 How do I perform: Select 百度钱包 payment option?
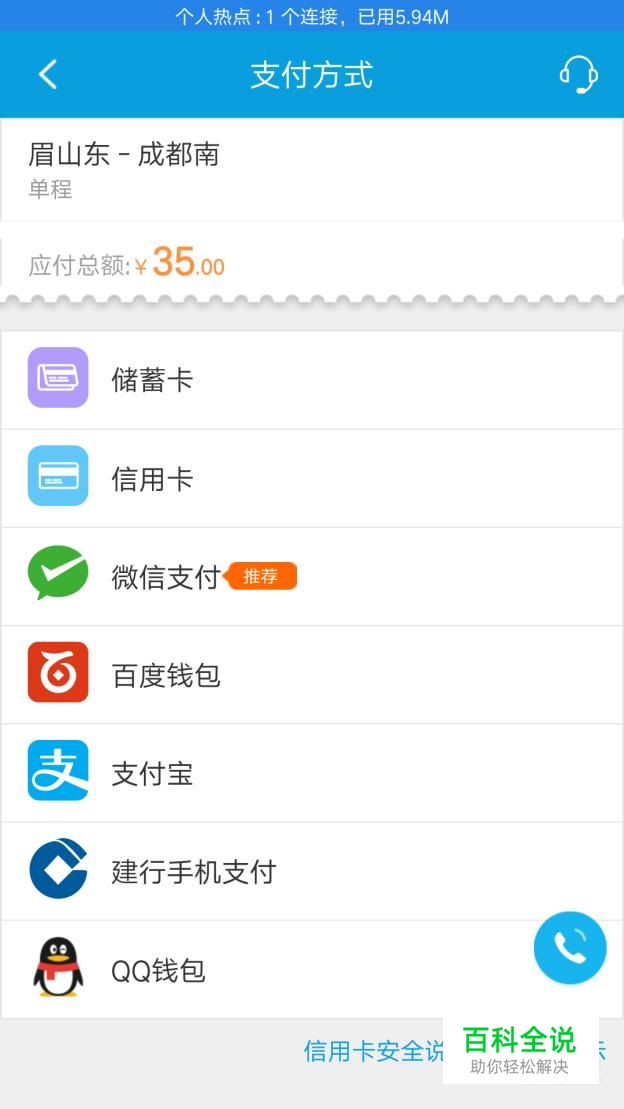[x=312, y=675]
